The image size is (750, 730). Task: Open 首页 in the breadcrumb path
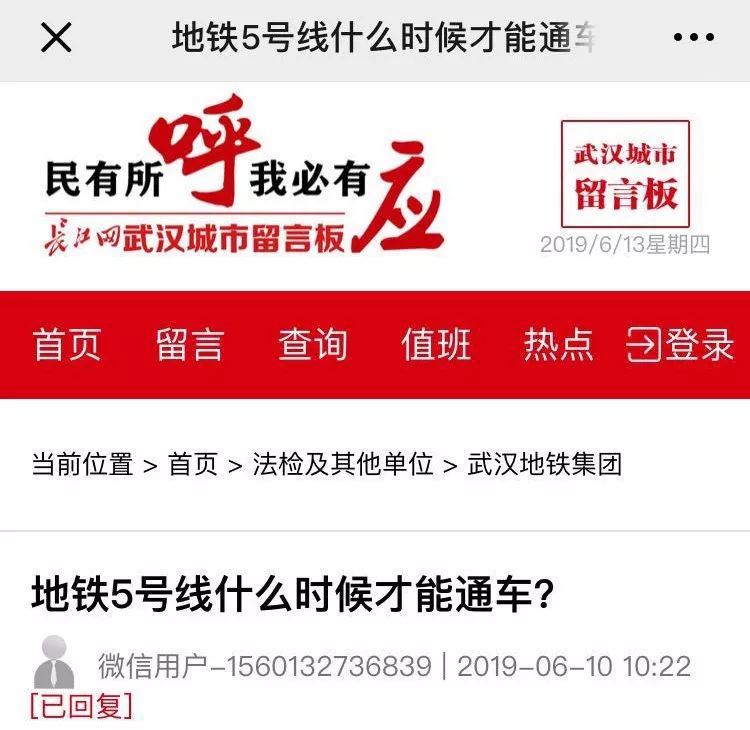[x=193, y=465]
